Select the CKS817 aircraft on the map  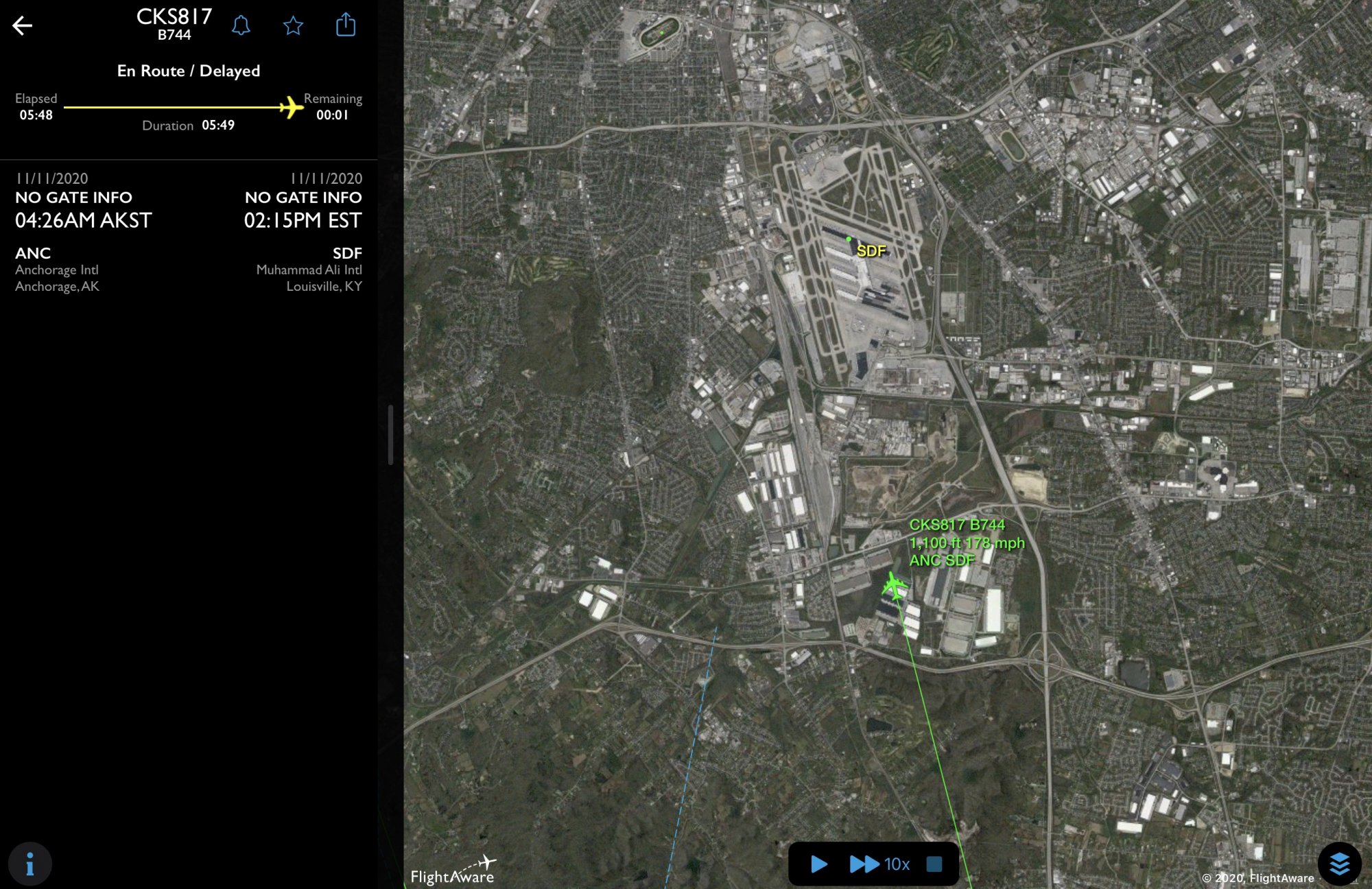(x=894, y=586)
